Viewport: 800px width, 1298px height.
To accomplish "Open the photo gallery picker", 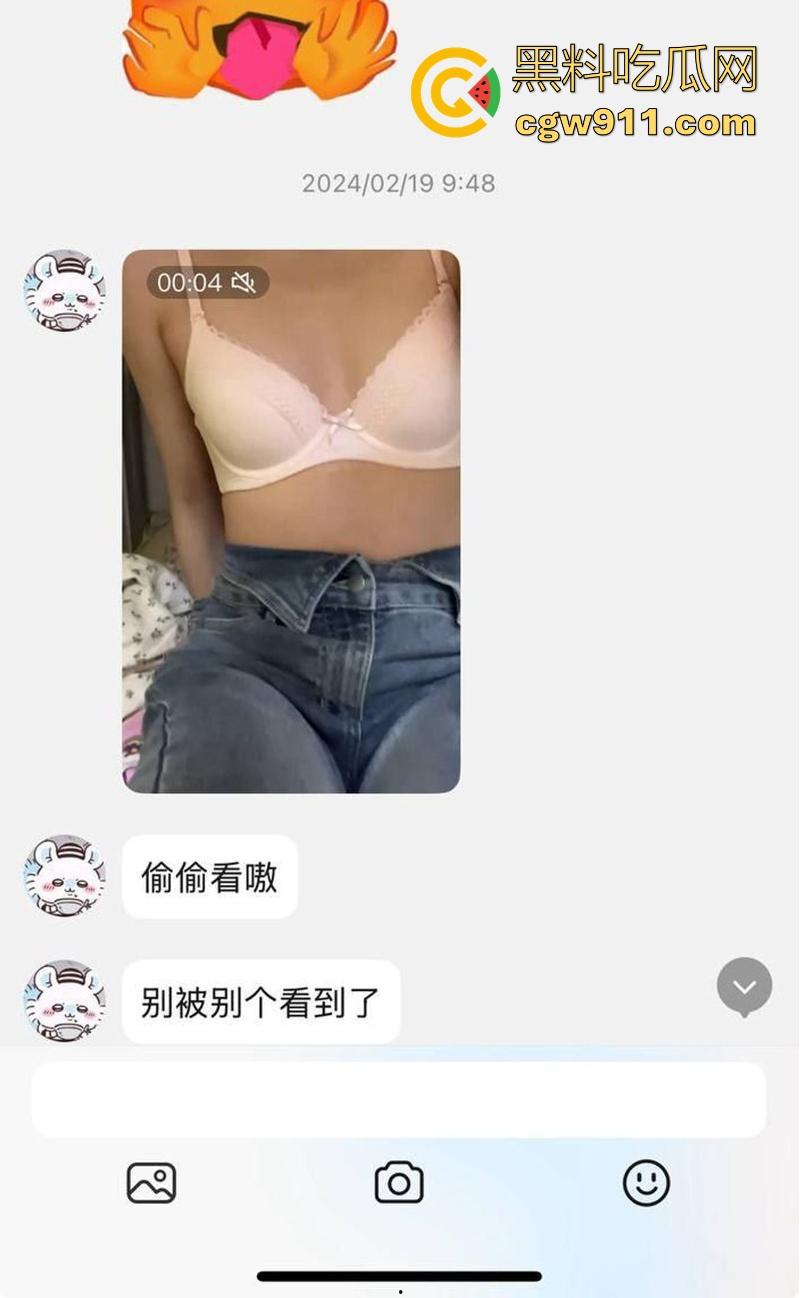I will (152, 1184).
